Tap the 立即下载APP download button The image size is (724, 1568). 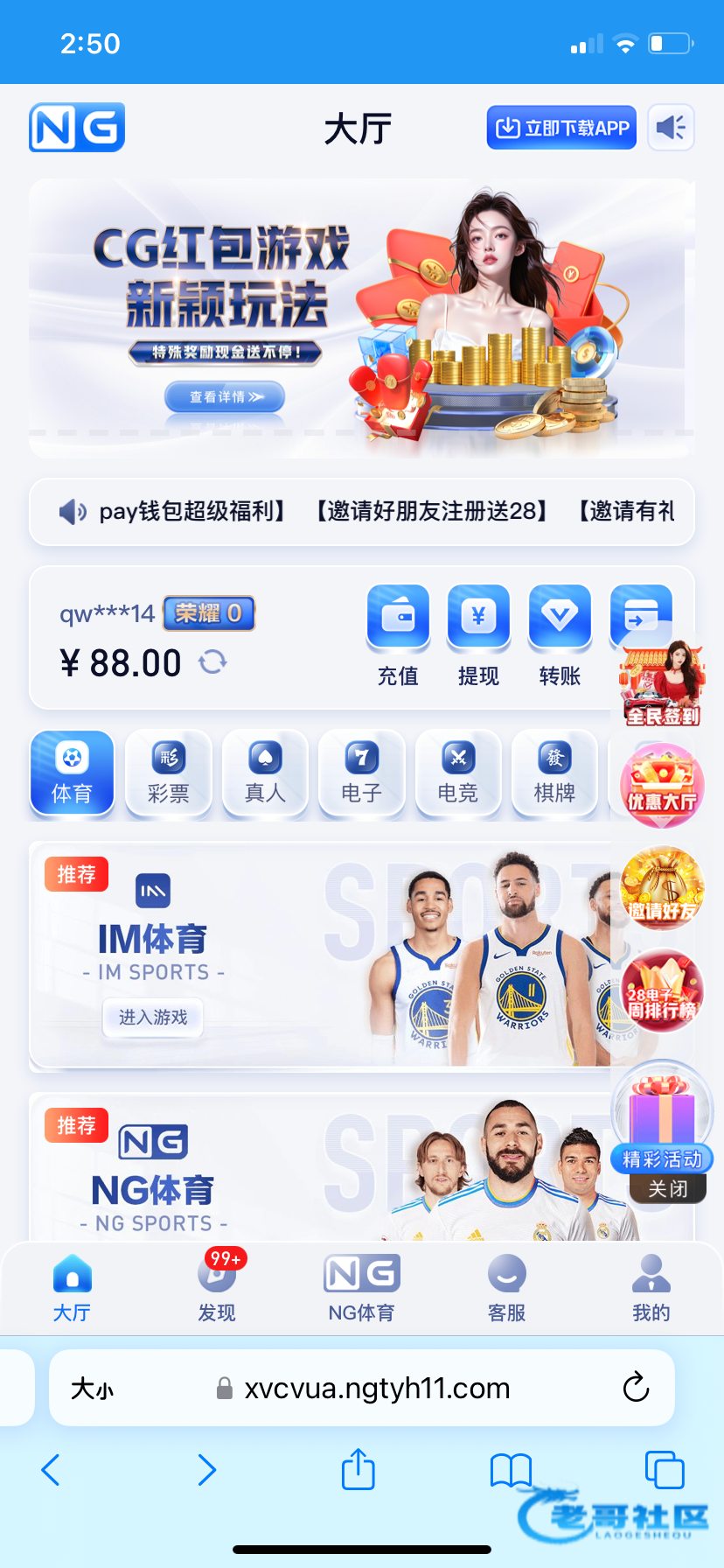(x=561, y=128)
